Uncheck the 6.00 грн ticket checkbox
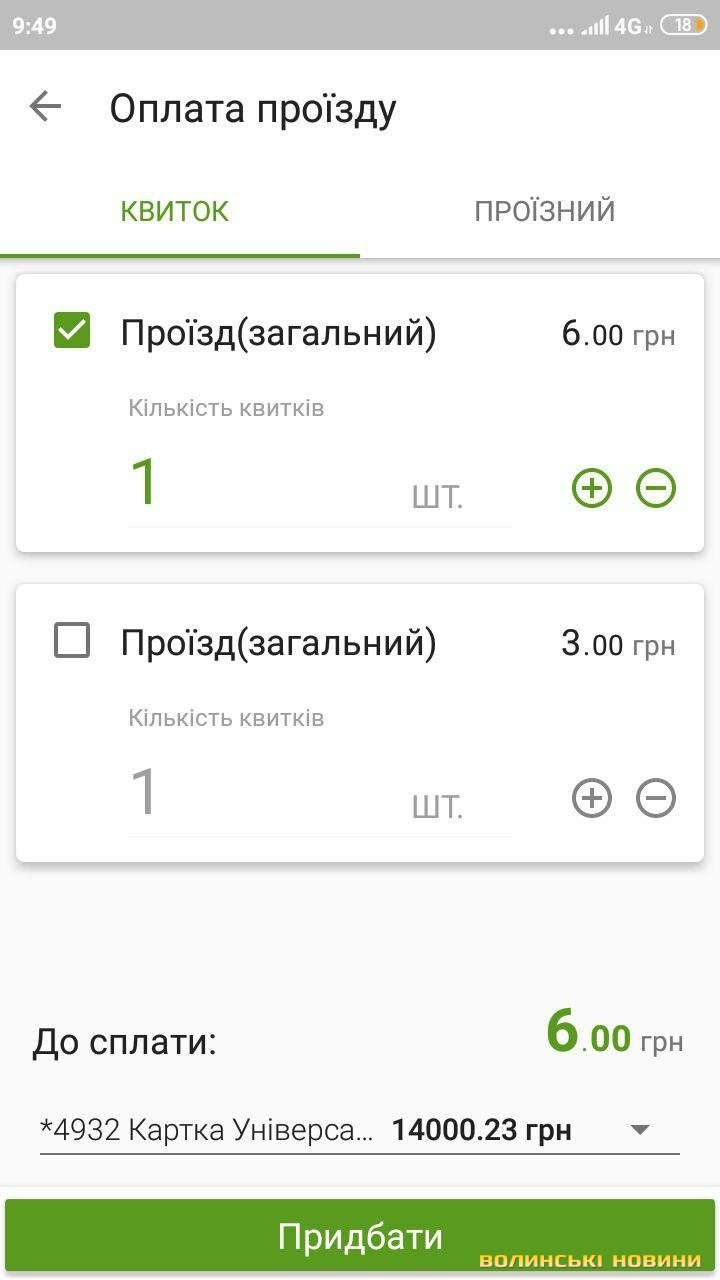Screen dimensions: 720x1280 click(72, 331)
